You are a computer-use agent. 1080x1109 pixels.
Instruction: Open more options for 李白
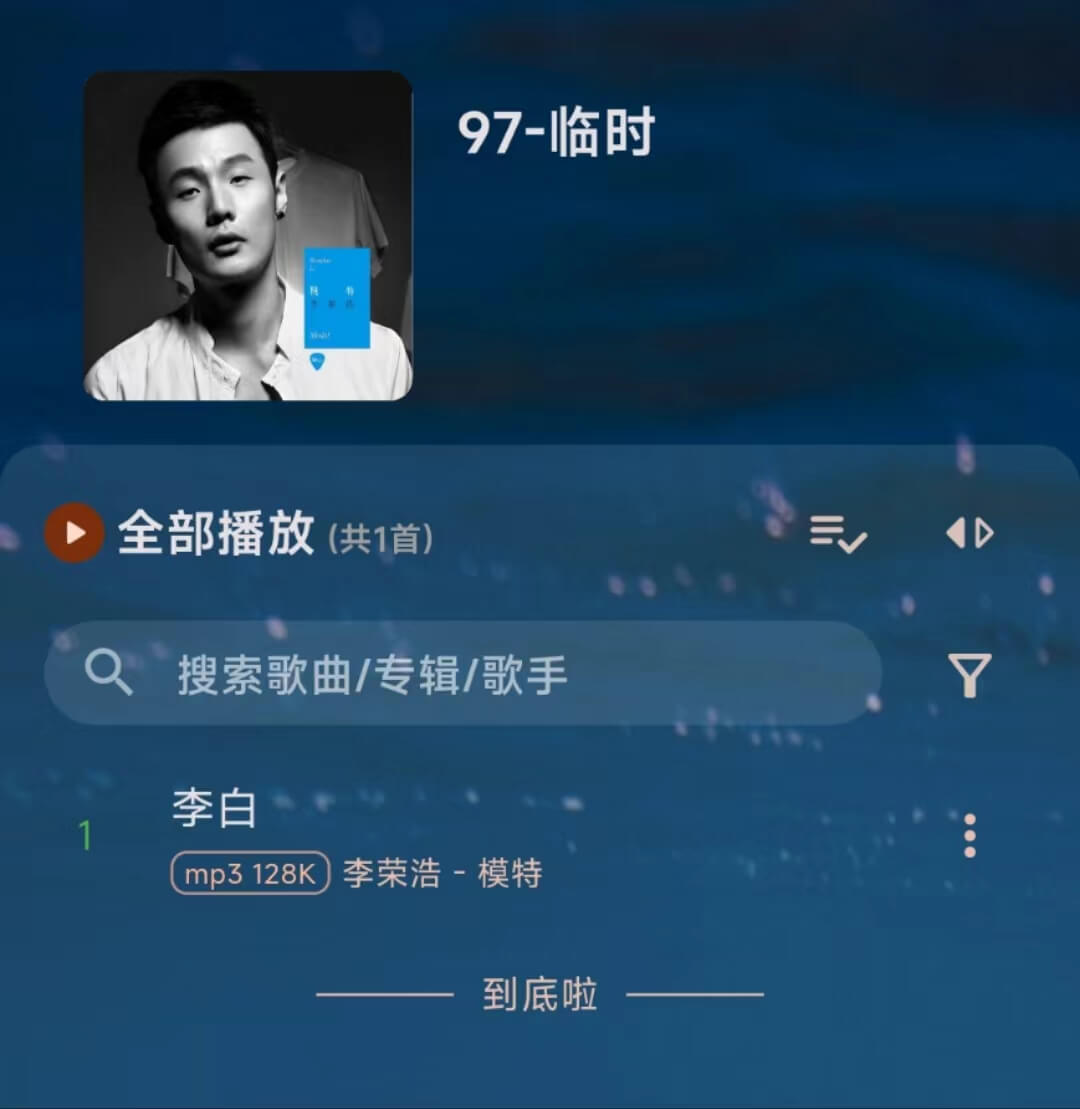pos(968,836)
